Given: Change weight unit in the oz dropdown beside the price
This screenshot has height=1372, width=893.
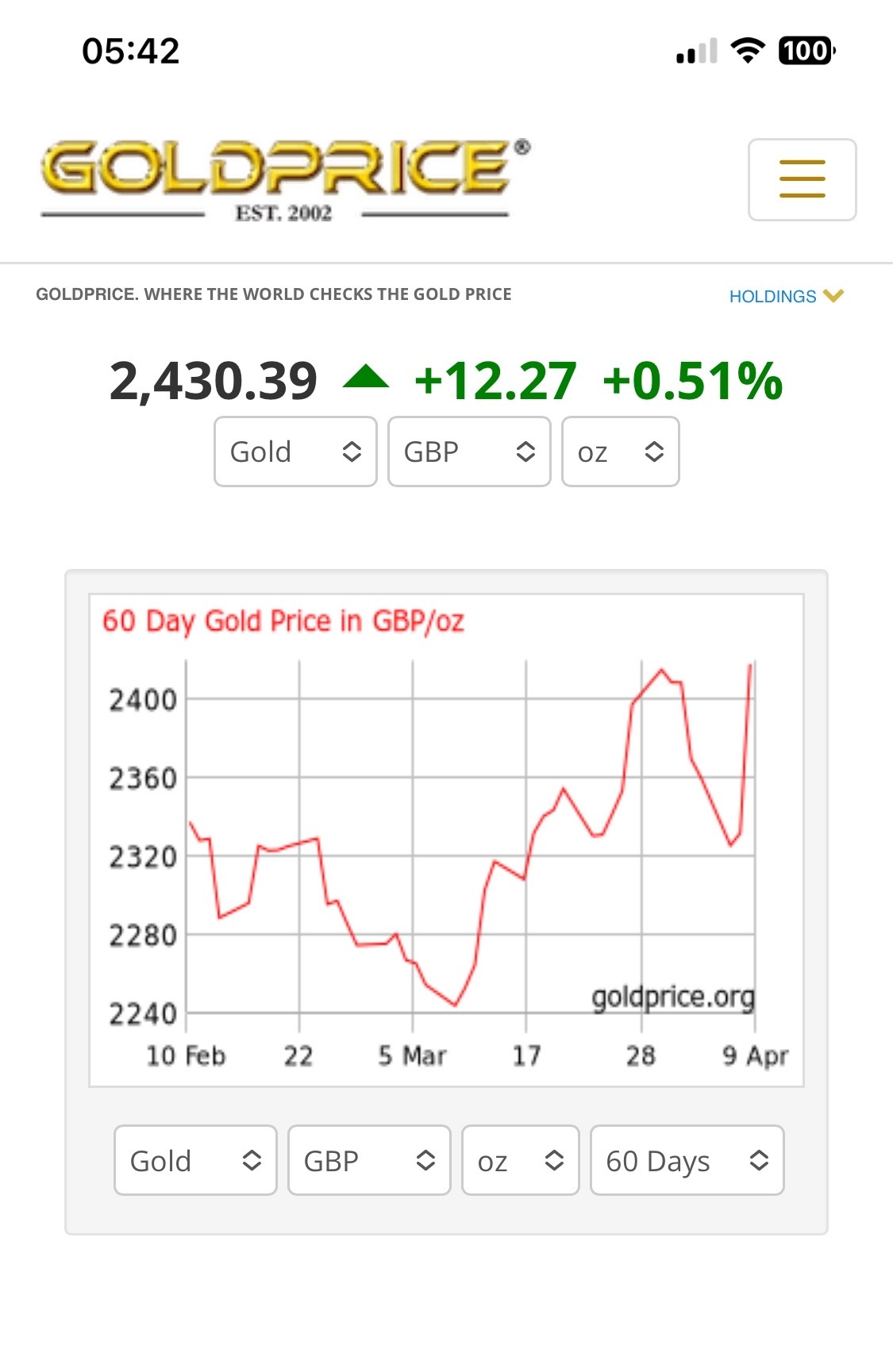Looking at the screenshot, I should 620,452.
